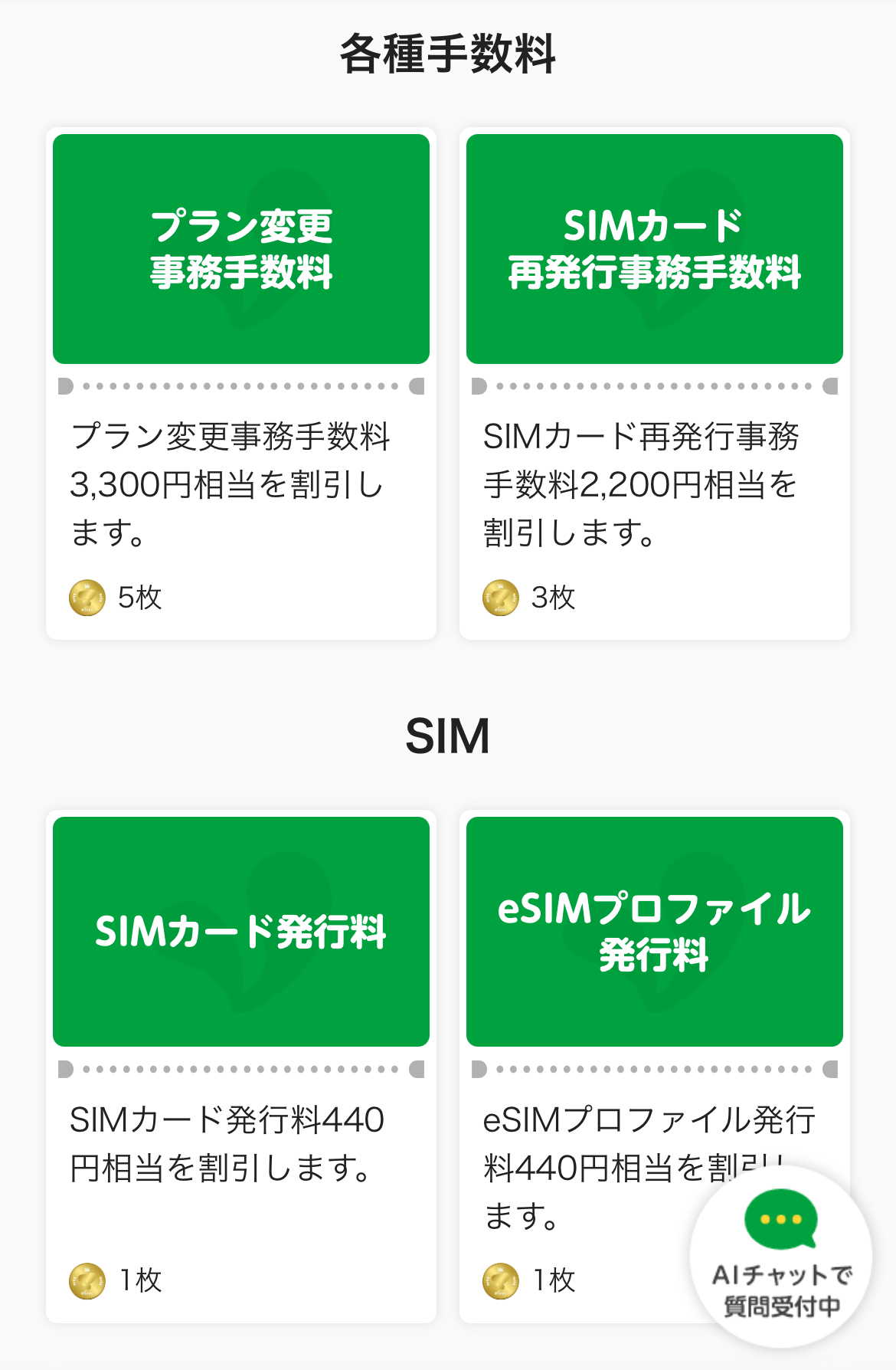
Task: Start the AIチャット question chat
Action: (780, 1257)
